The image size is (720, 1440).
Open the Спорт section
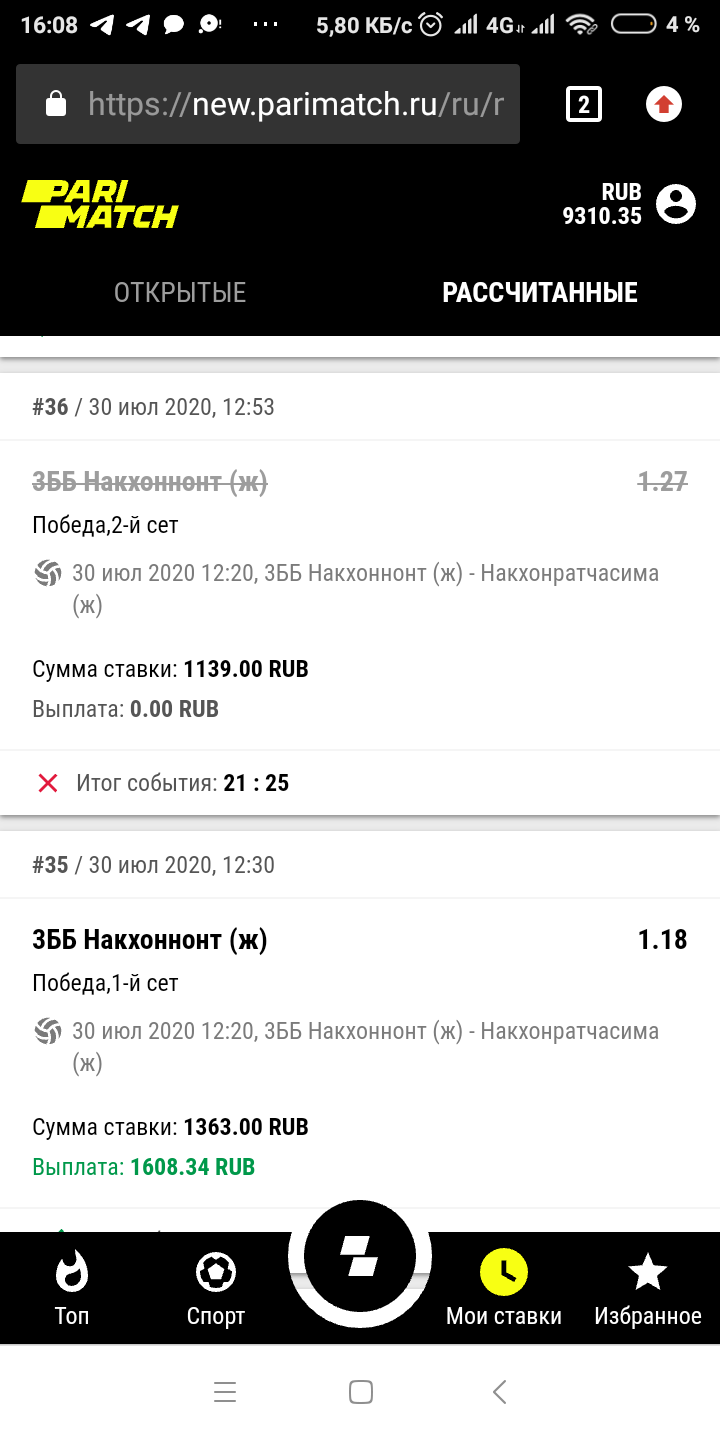(216, 1288)
